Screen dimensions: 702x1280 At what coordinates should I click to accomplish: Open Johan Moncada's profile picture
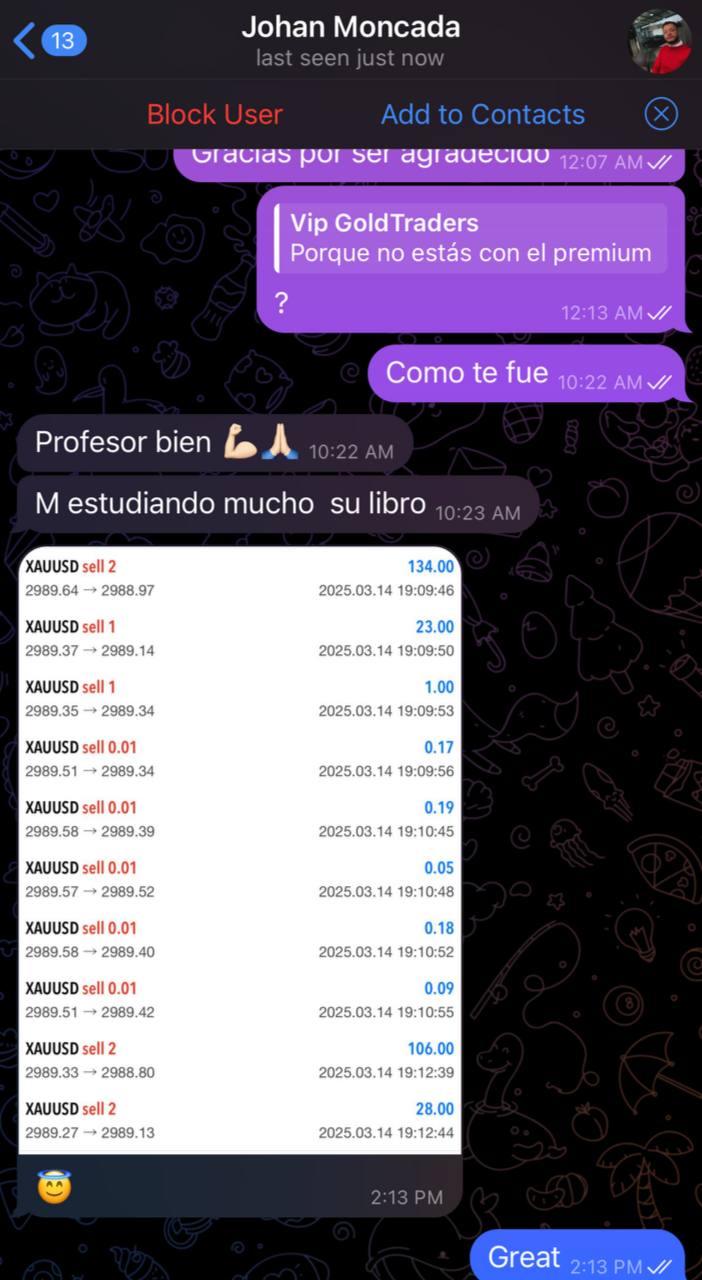click(x=659, y=41)
